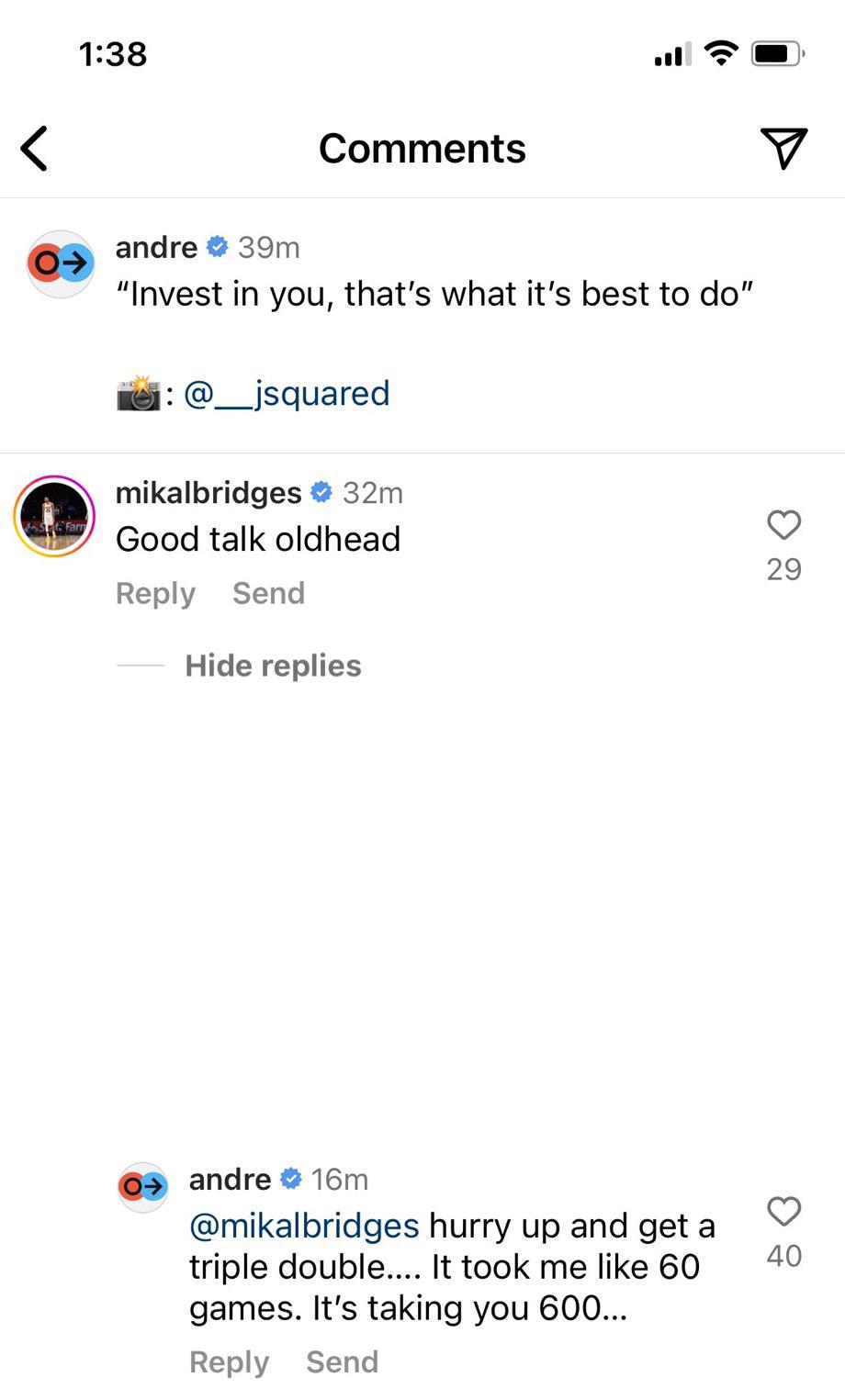
Task: Select the Comments title header
Action: (x=422, y=148)
